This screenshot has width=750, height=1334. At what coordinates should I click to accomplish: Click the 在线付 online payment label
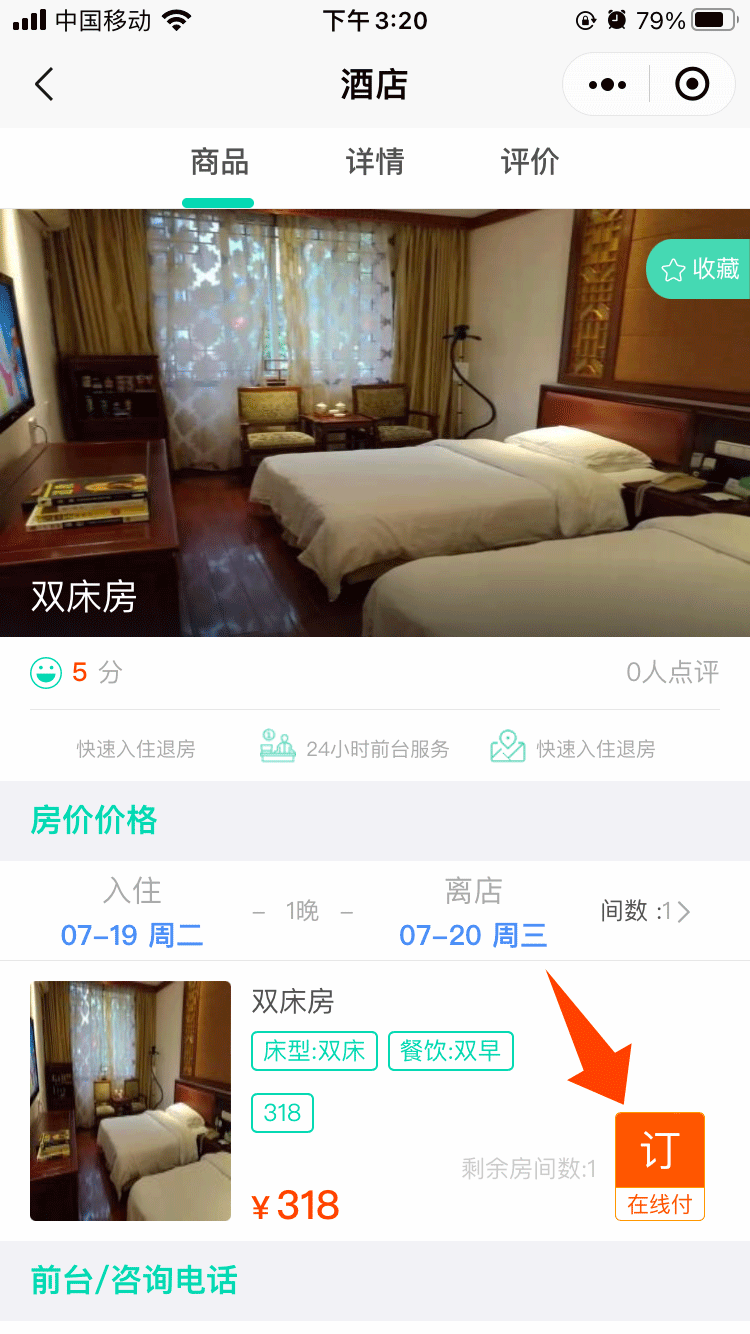point(660,1205)
